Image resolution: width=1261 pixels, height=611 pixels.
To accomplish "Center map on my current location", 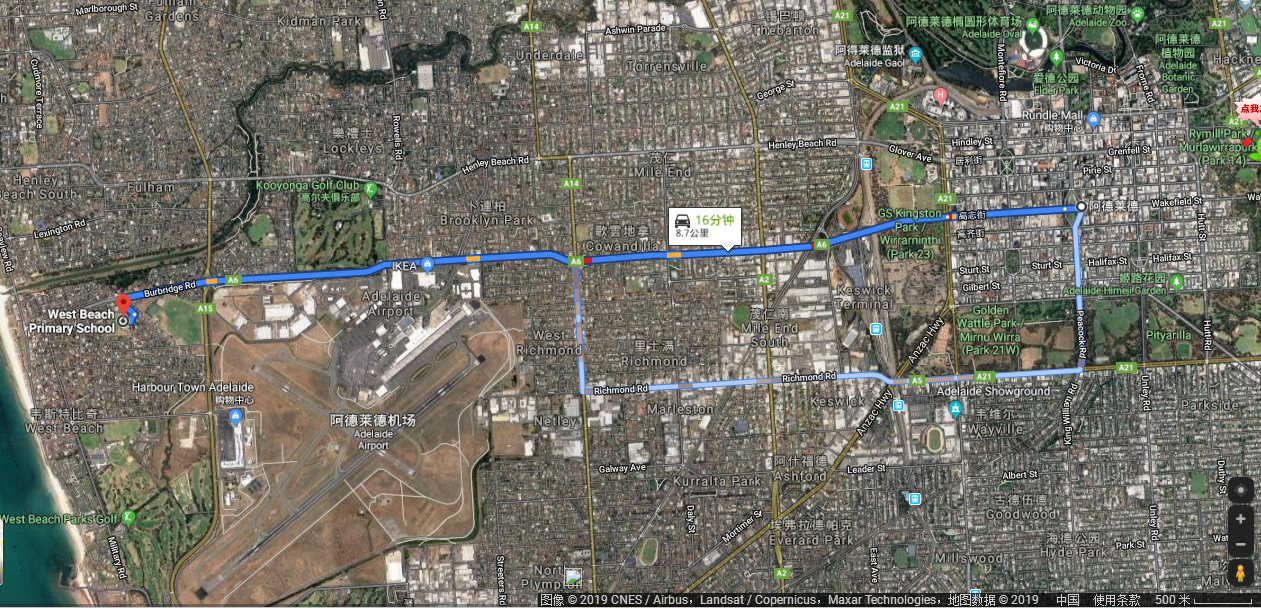I will tap(1241, 491).
